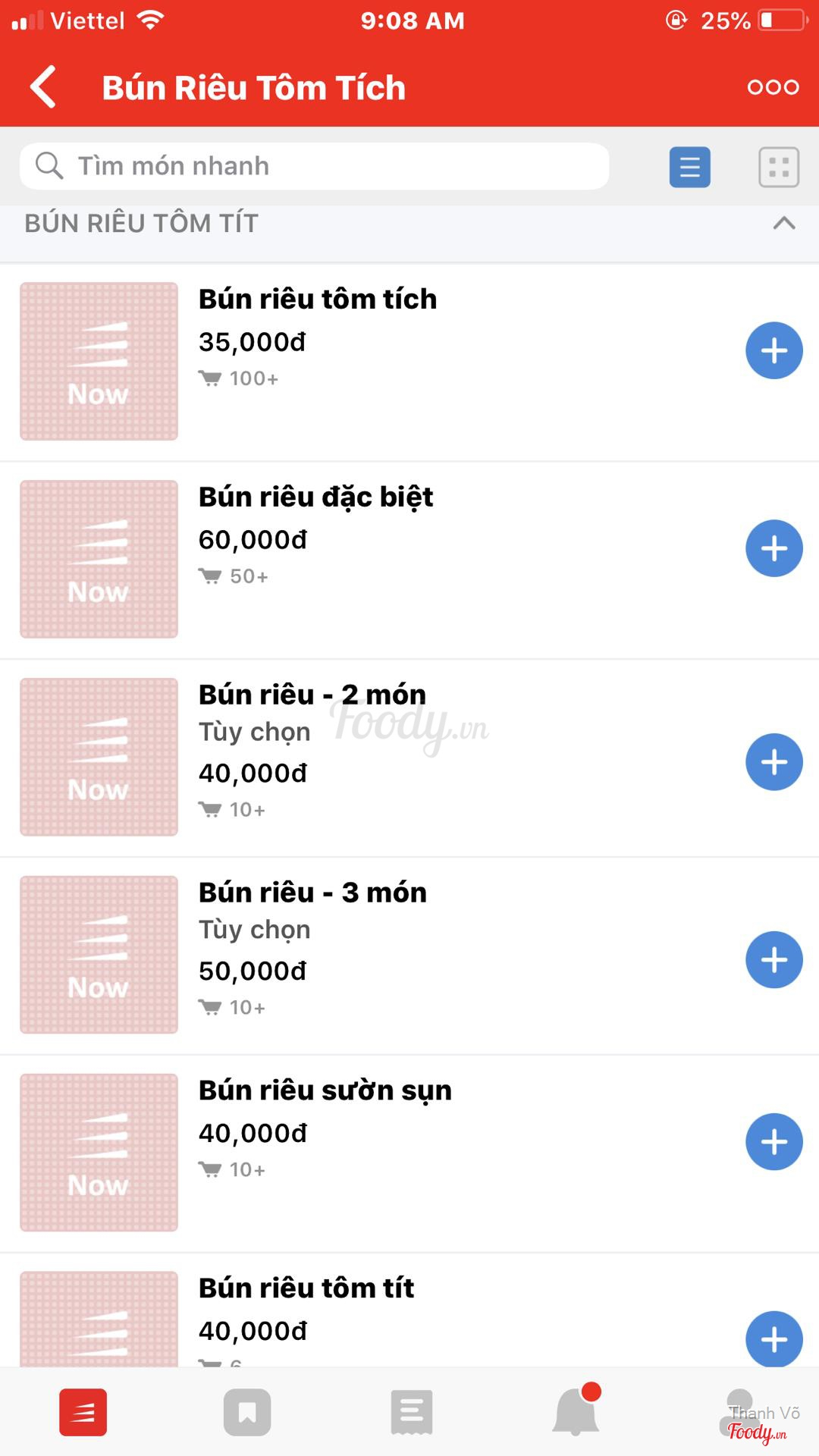Switch to the red home tab

pos(83,1413)
